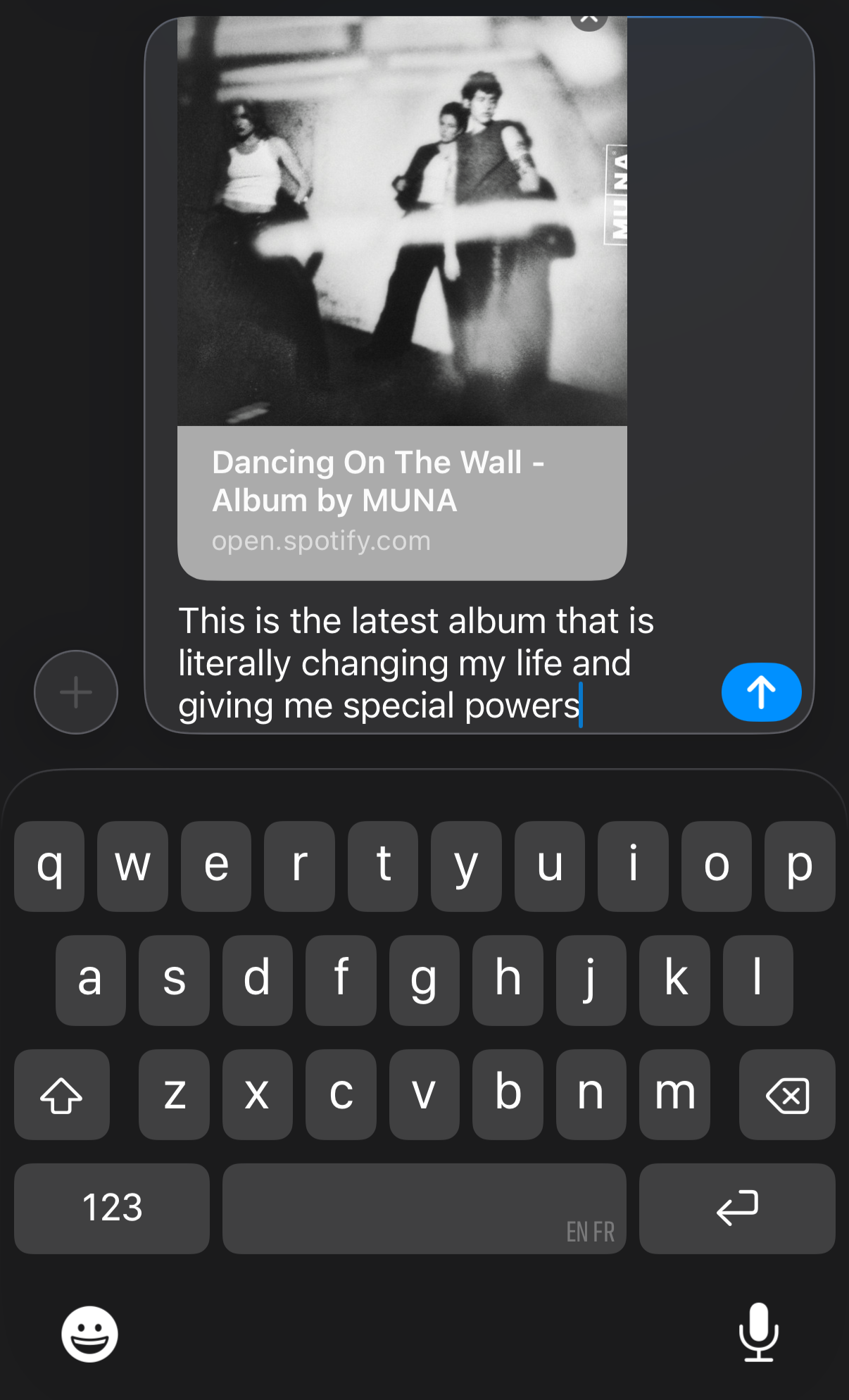Insert a line break with return key
This screenshot has height=1400, width=849.
click(x=737, y=1208)
